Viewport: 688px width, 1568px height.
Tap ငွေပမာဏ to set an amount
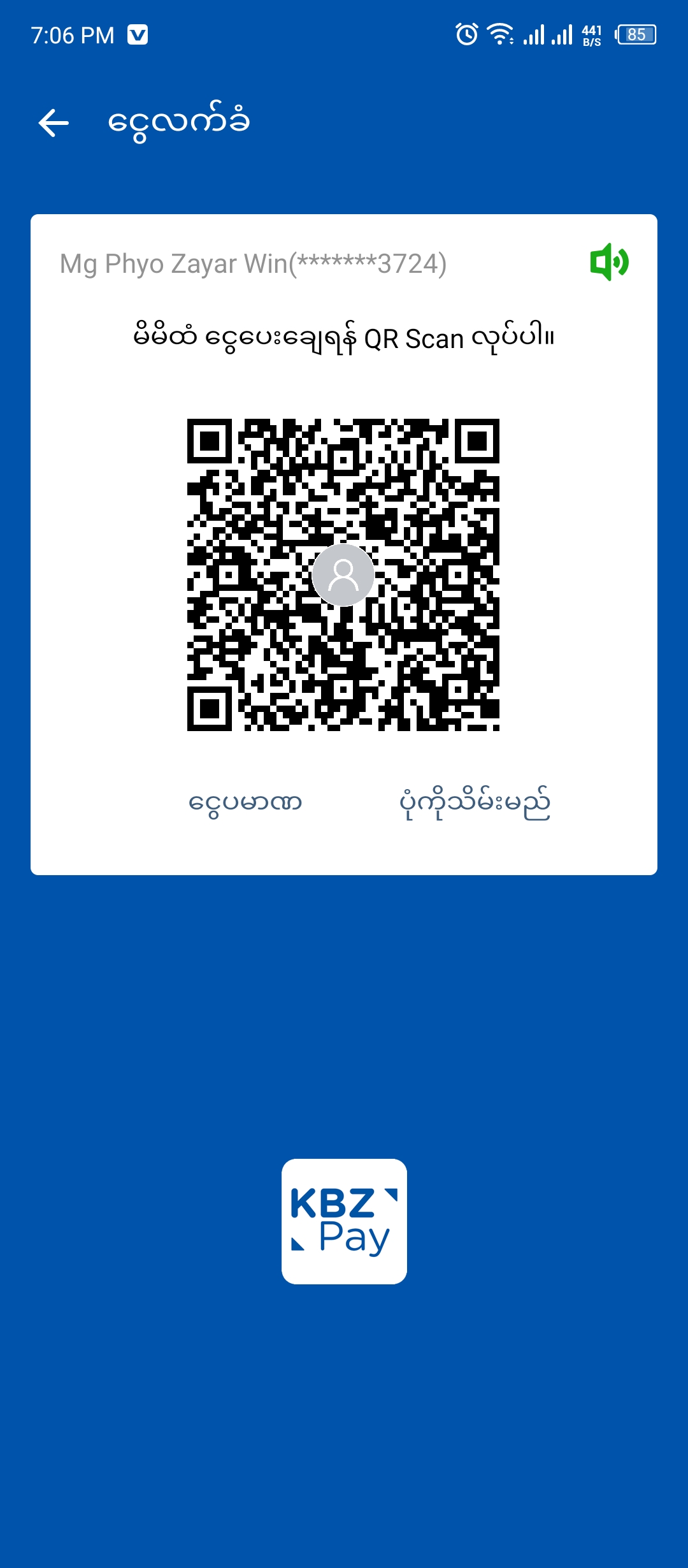245,802
